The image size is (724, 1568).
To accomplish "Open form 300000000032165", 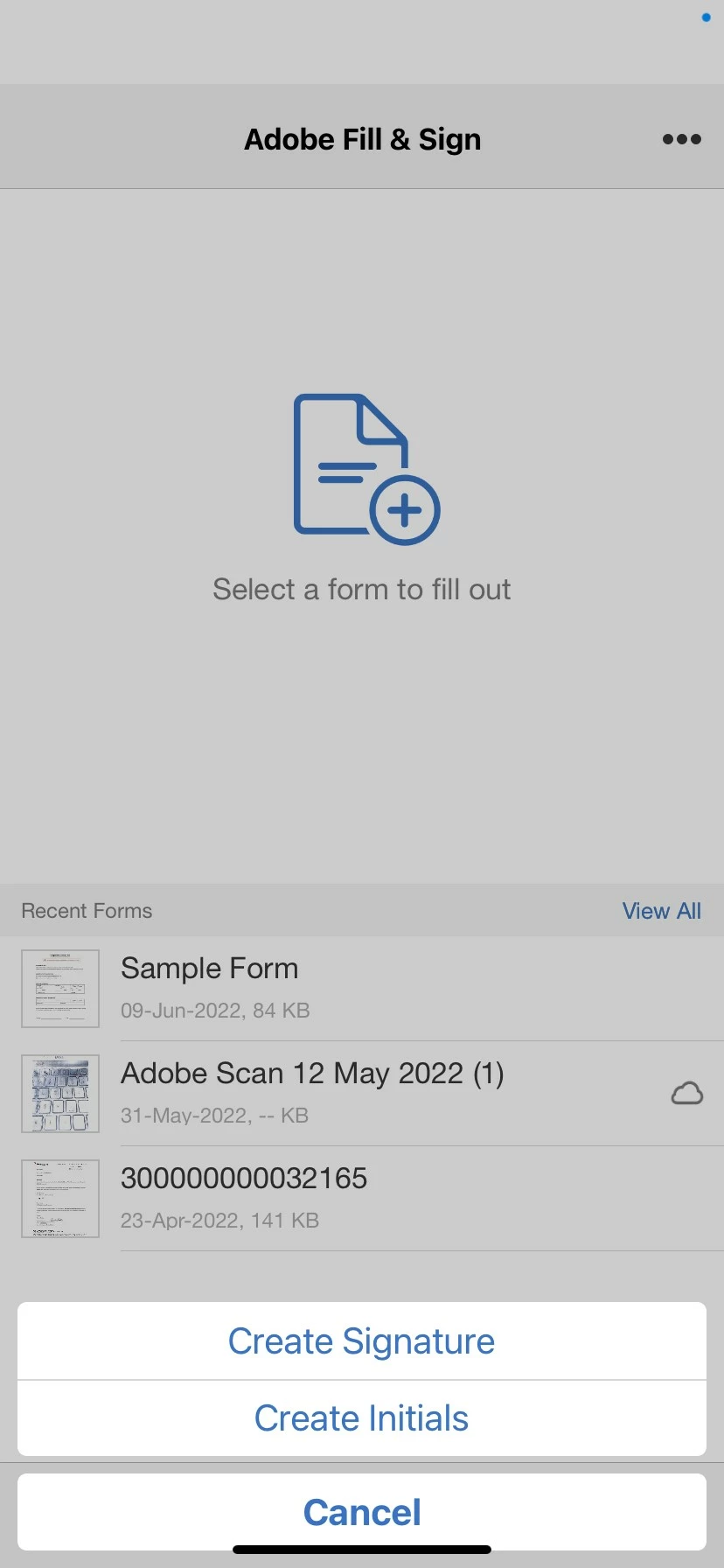I will click(x=244, y=1198).
